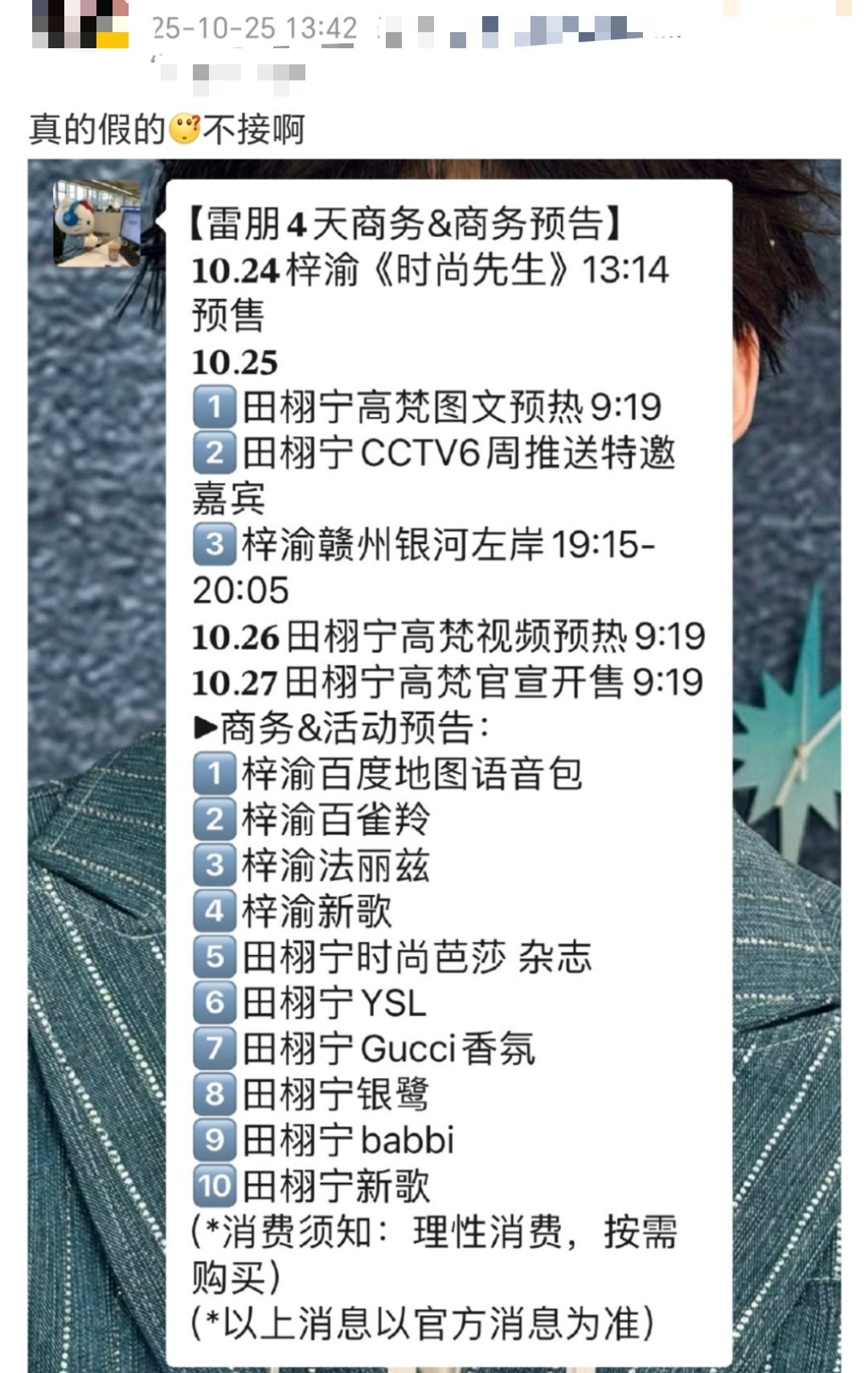The height and width of the screenshot is (1373, 868).
Task: Click the note 以上消息以官方消息为准
Action: pos(426,1322)
